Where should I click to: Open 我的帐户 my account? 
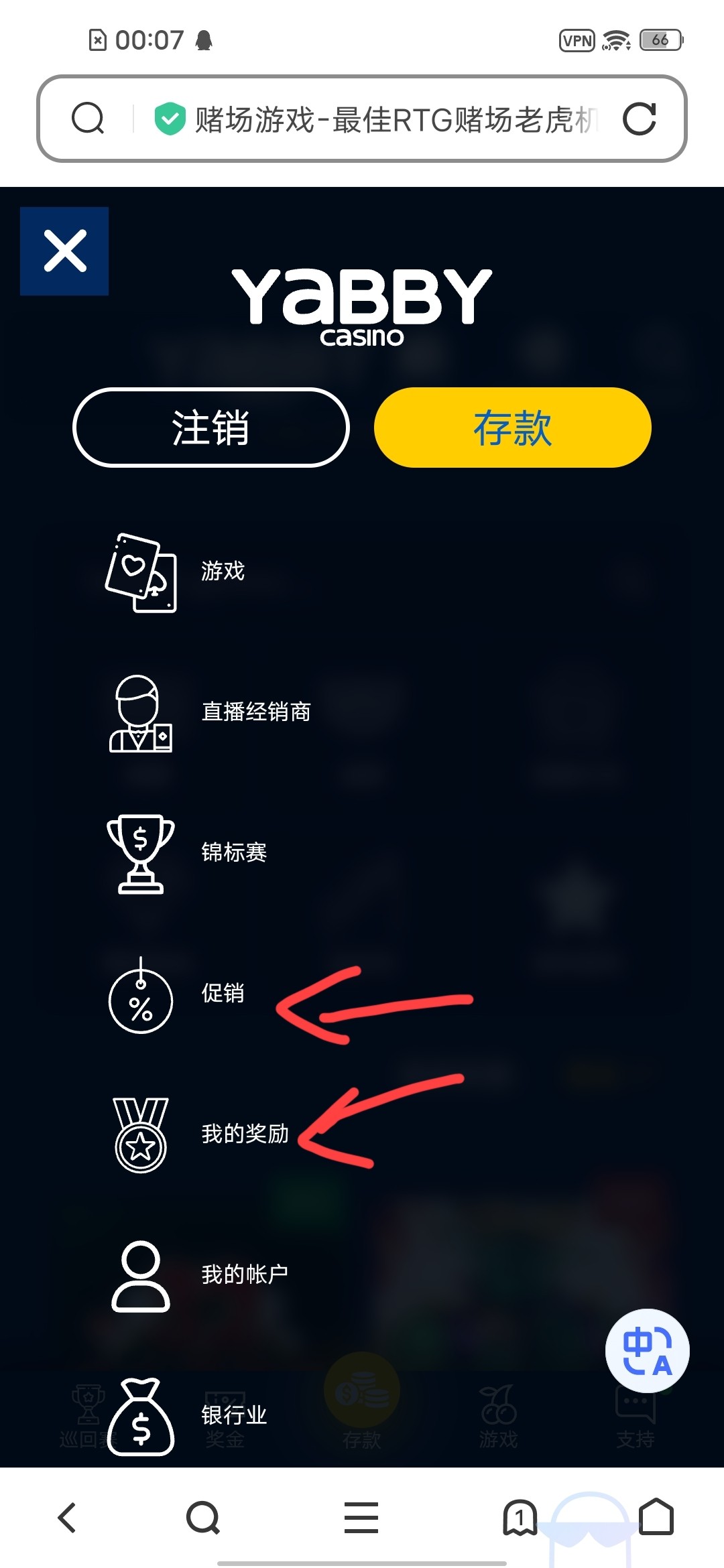245,1275
